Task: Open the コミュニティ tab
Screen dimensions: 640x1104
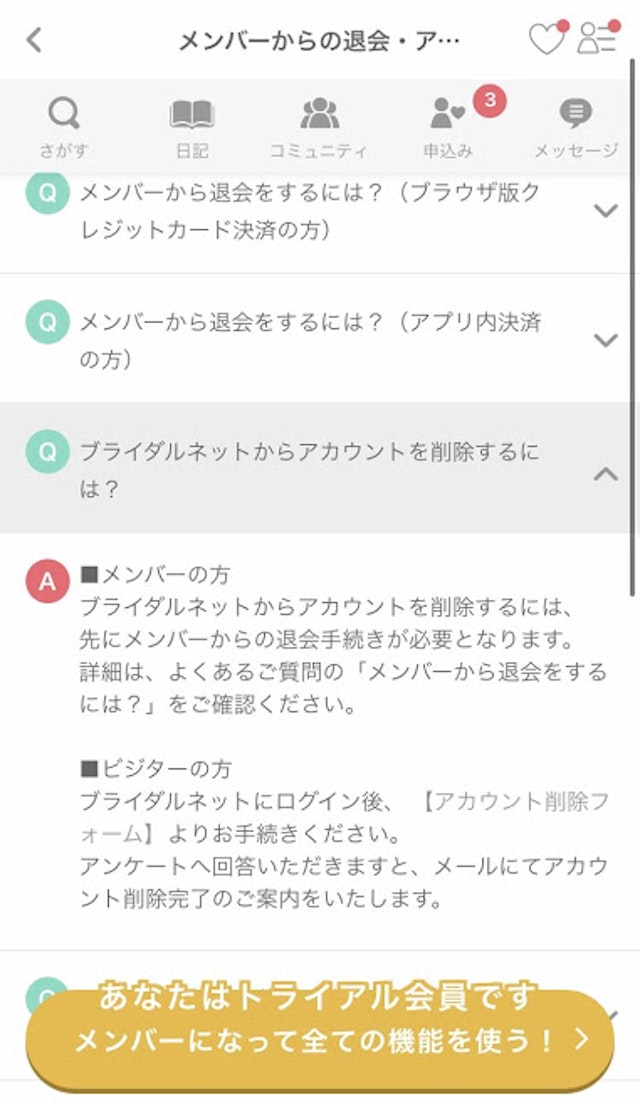Action: (x=319, y=128)
